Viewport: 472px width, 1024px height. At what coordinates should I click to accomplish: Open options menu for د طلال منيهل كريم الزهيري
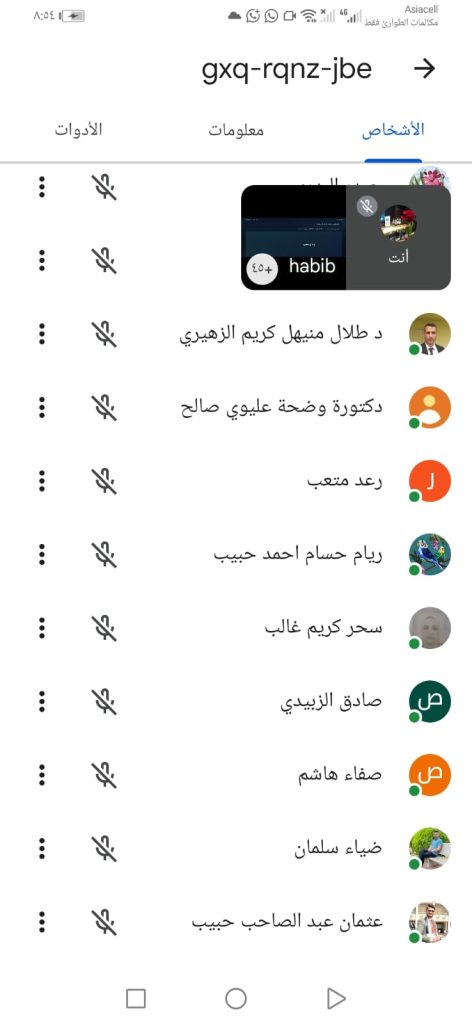[42, 334]
